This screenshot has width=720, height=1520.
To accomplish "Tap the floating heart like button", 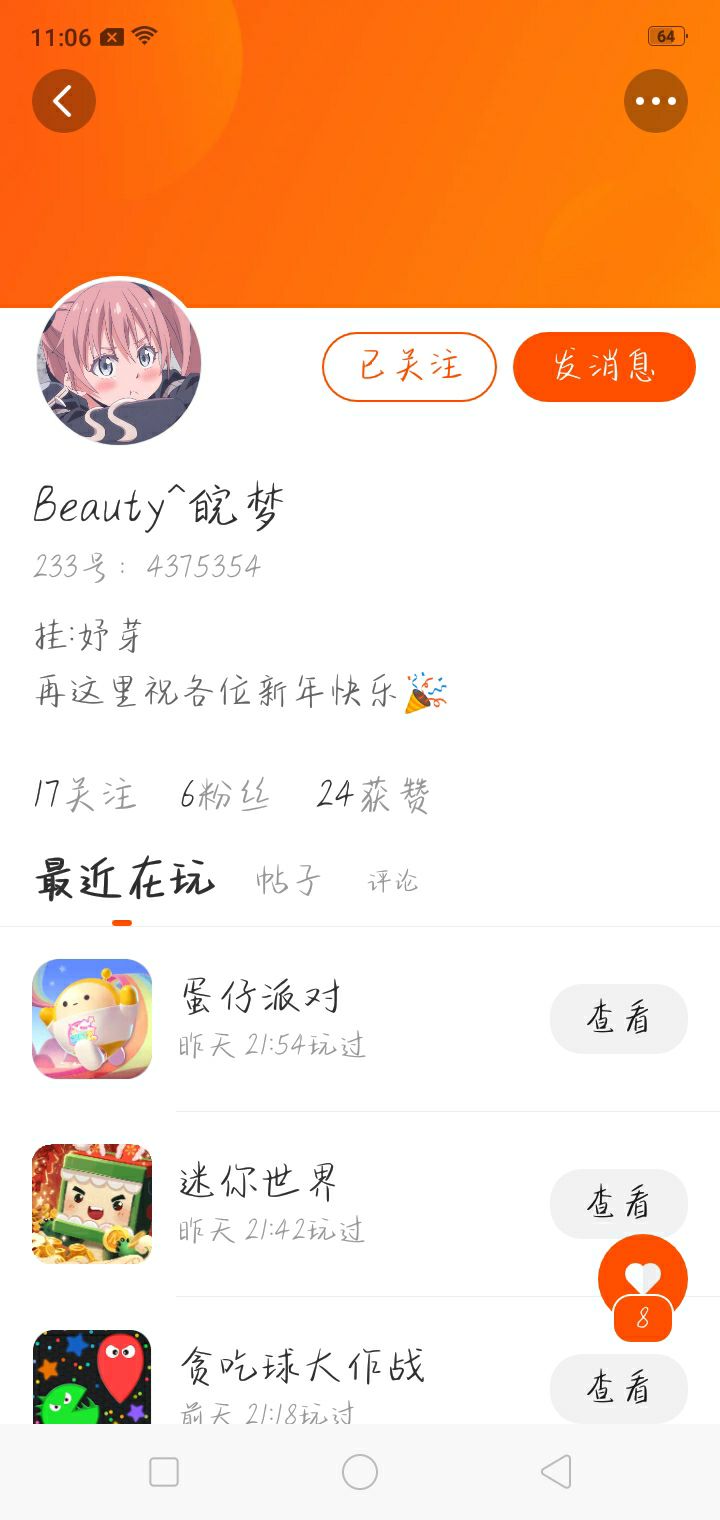I will click(642, 1278).
